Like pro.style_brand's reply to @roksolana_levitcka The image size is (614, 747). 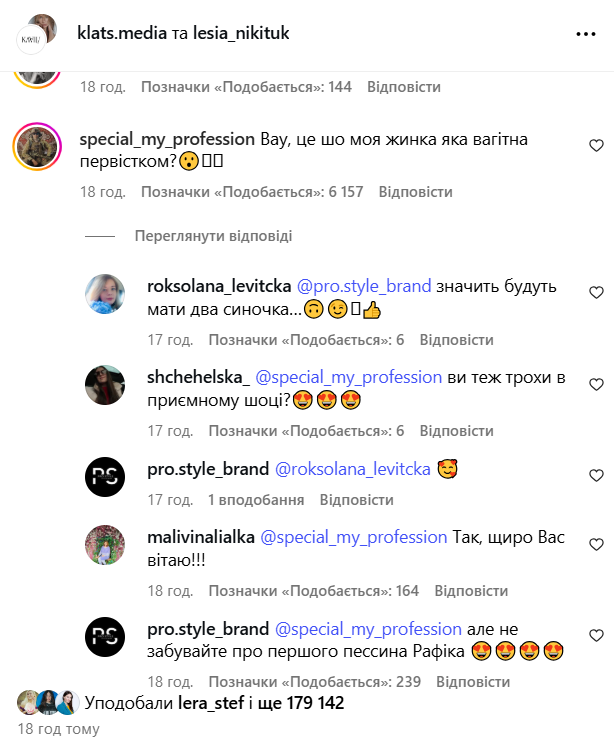click(596, 475)
